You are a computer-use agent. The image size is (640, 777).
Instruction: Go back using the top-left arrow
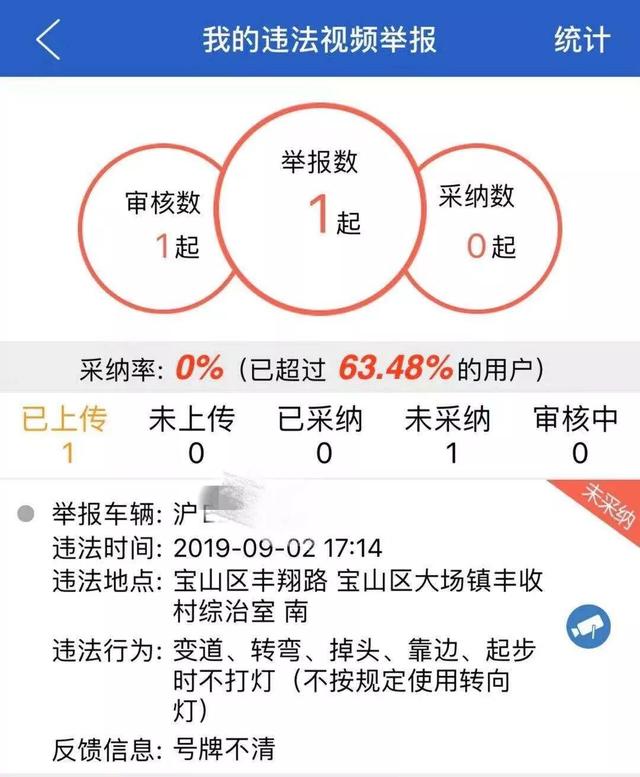tap(47, 40)
